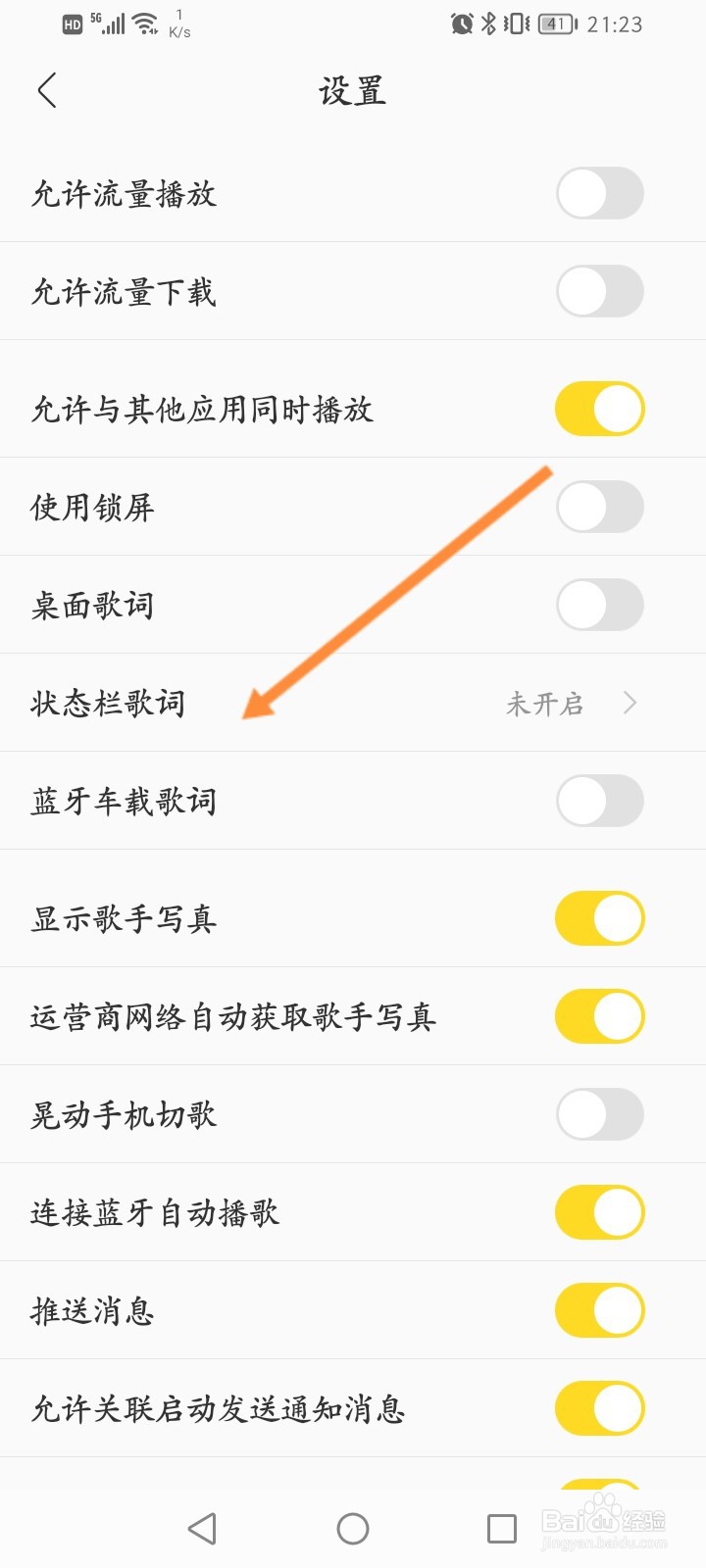Image resolution: width=706 pixels, height=1568 pixels.
Task: Disable 推送消息 switch
Action: click(600, 1310)
